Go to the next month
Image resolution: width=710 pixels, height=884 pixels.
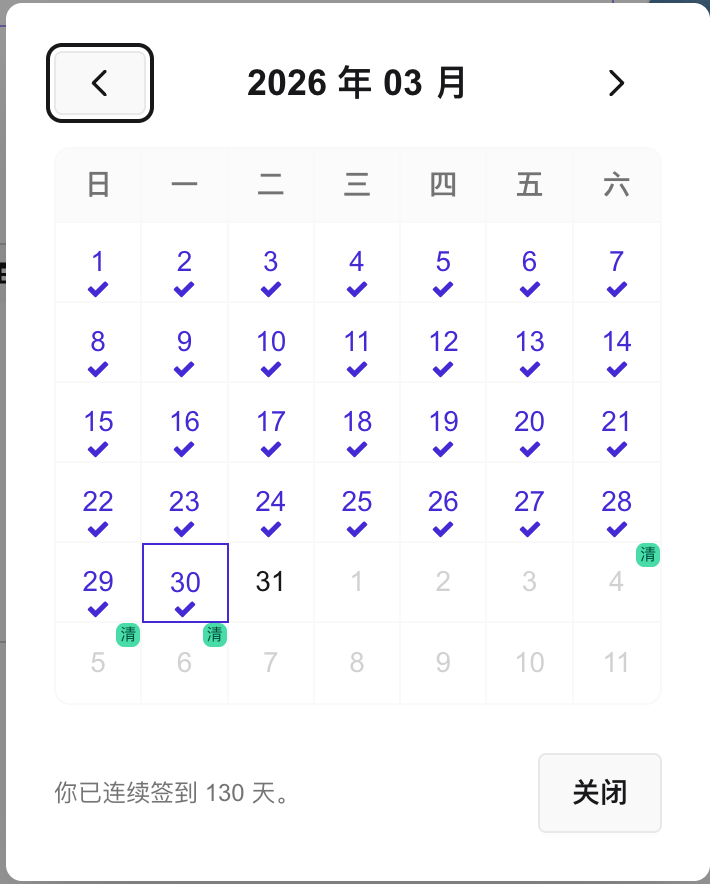pos(616,83)
